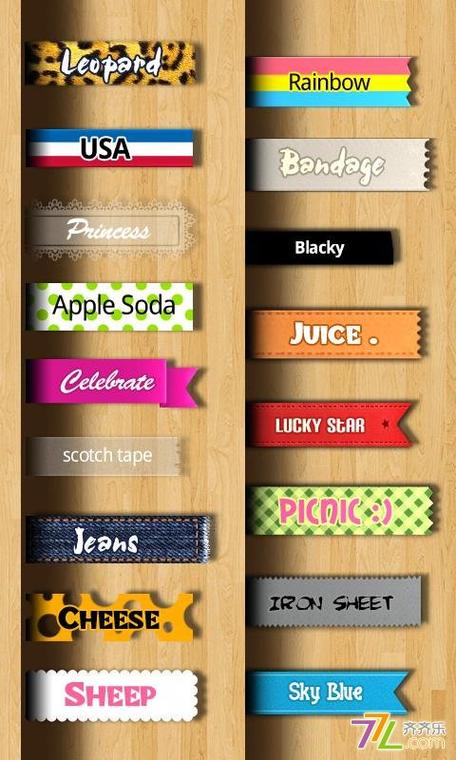Select the Leopard tape
456x760 pixels.
click(x=111, y=63)
